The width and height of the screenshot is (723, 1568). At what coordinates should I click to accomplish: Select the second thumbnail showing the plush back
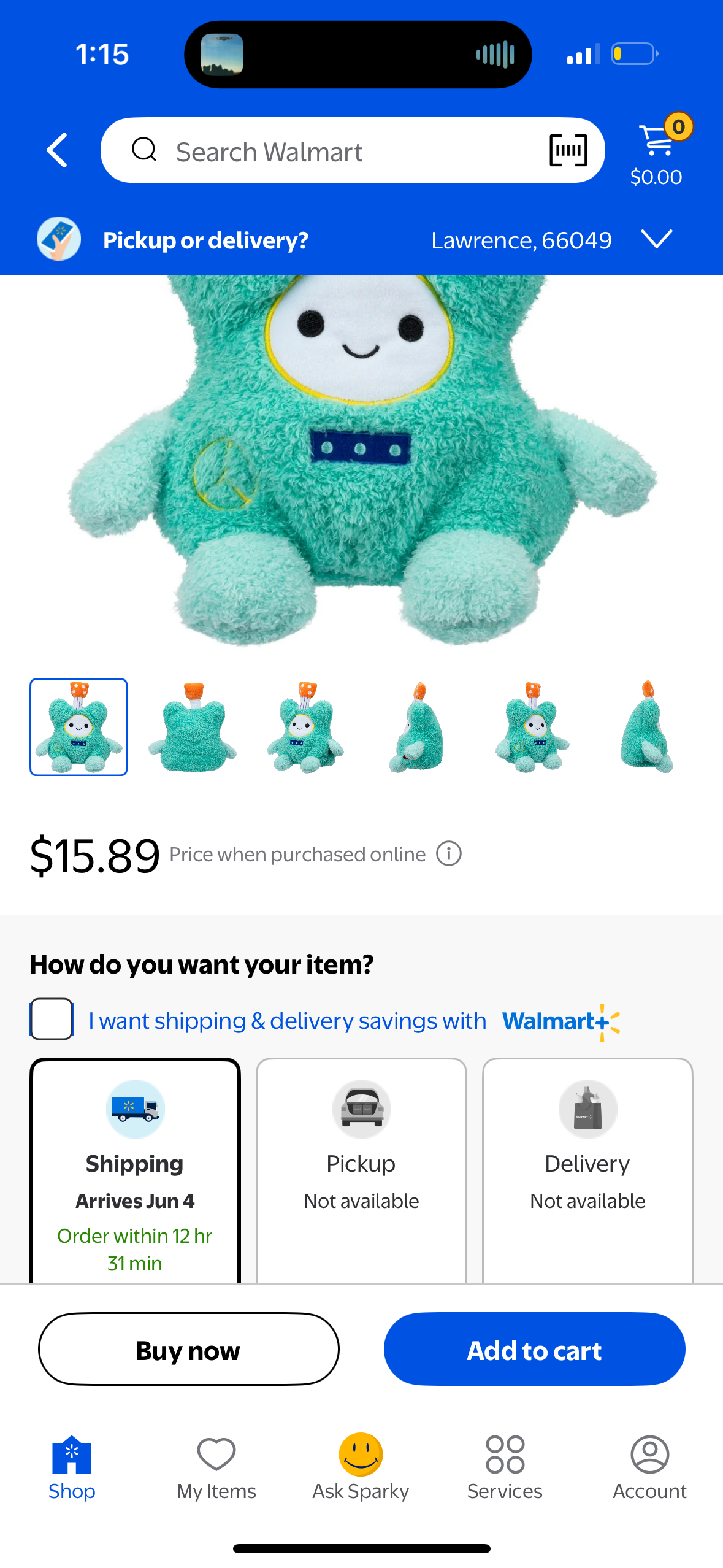tap(193, 727)
